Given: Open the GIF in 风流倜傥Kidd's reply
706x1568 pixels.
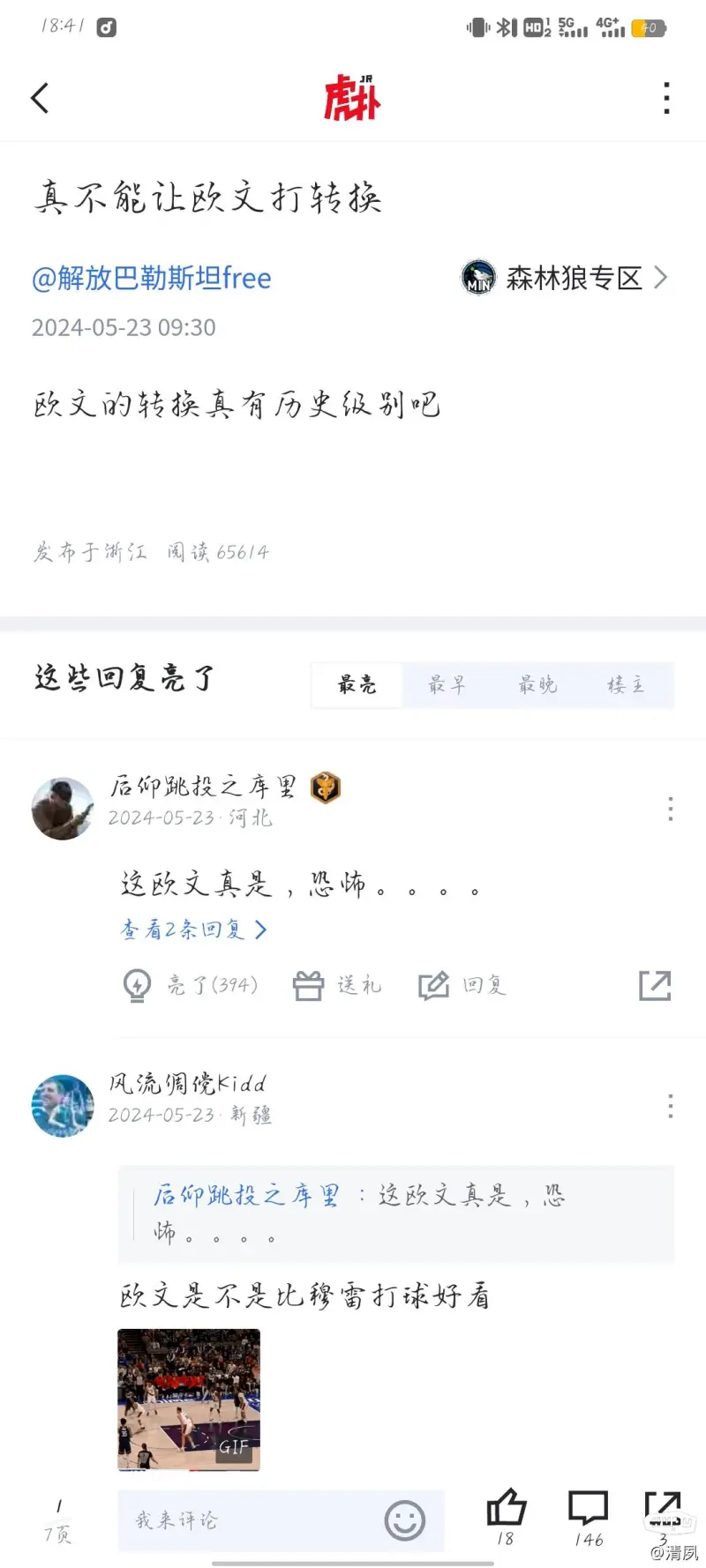Looking at the screenshot, I should click(x=189, y=1400).
